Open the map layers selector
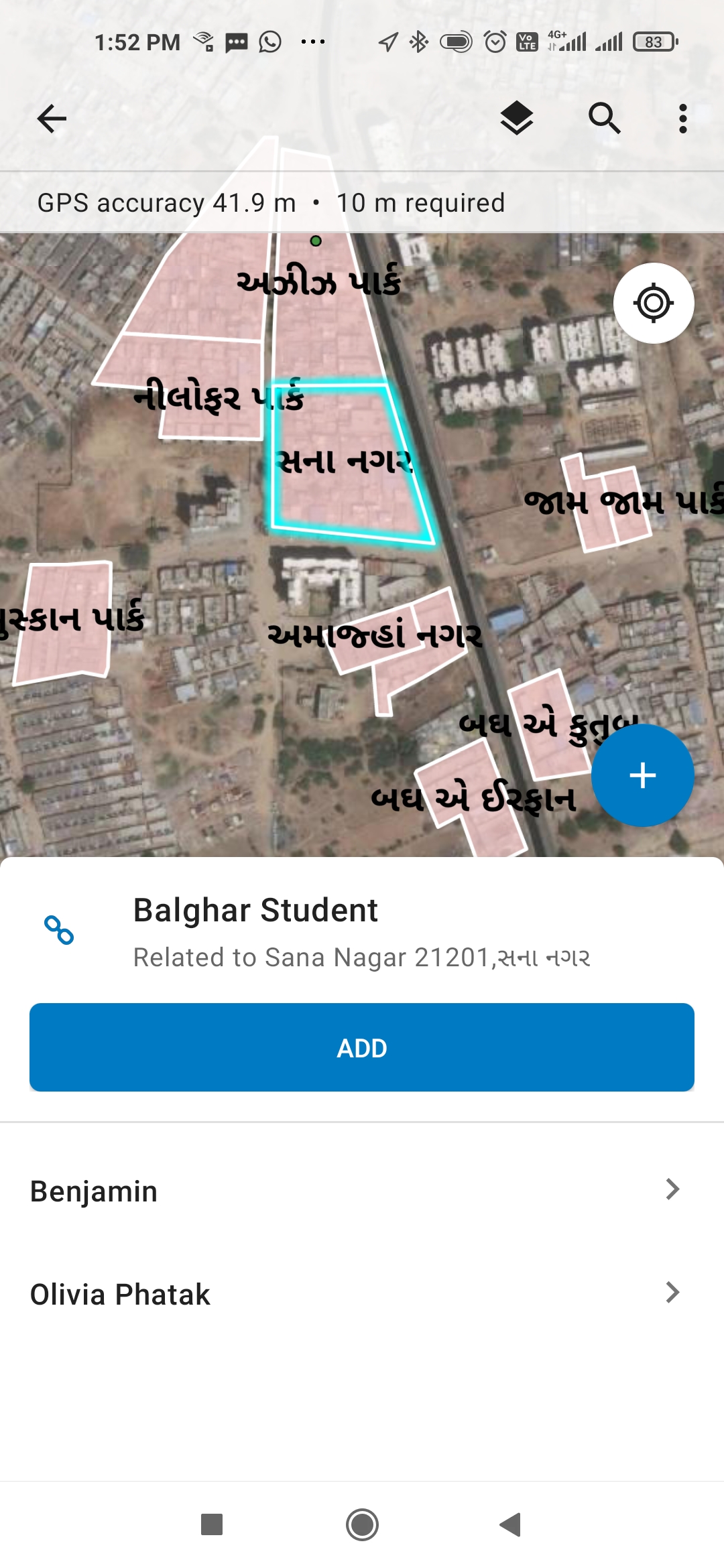 516,119
